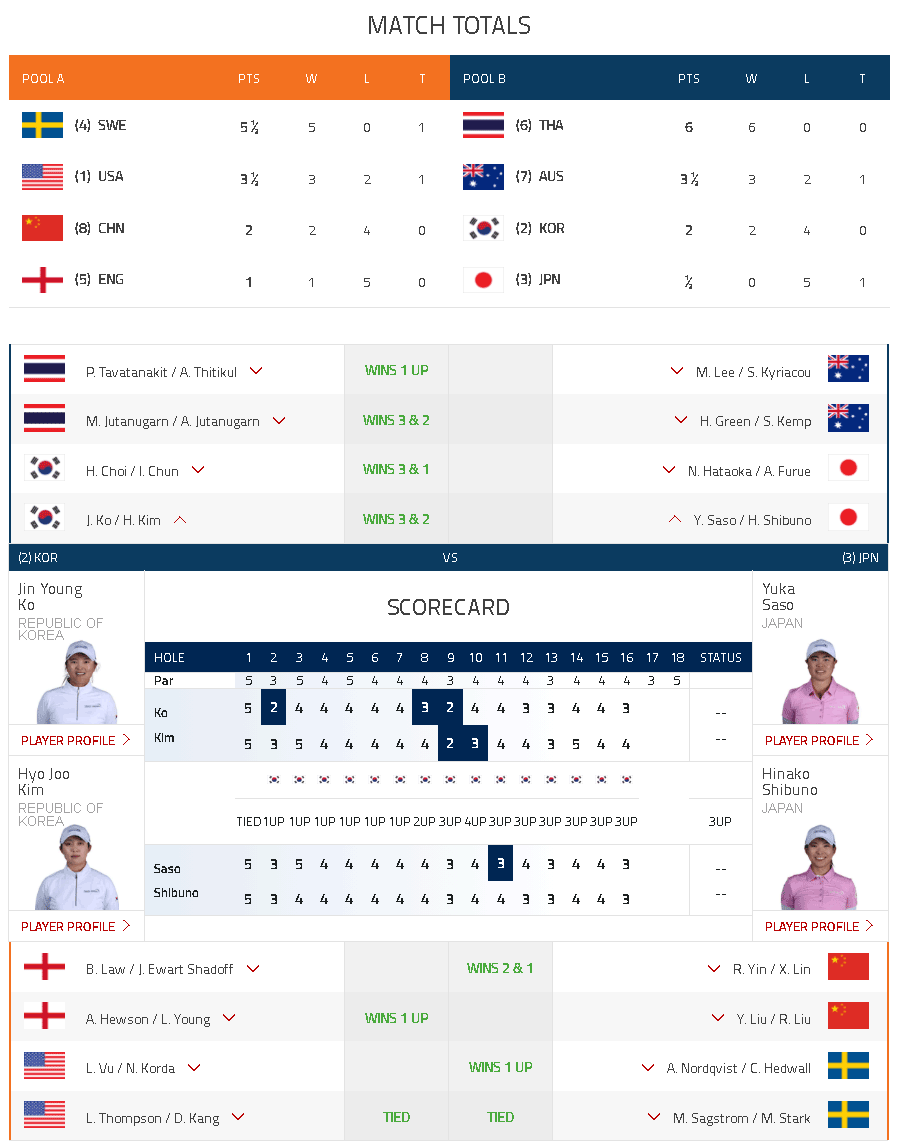Expand M. Jutanugarn / A. Jutanugarn scorecard

point(279,421)
